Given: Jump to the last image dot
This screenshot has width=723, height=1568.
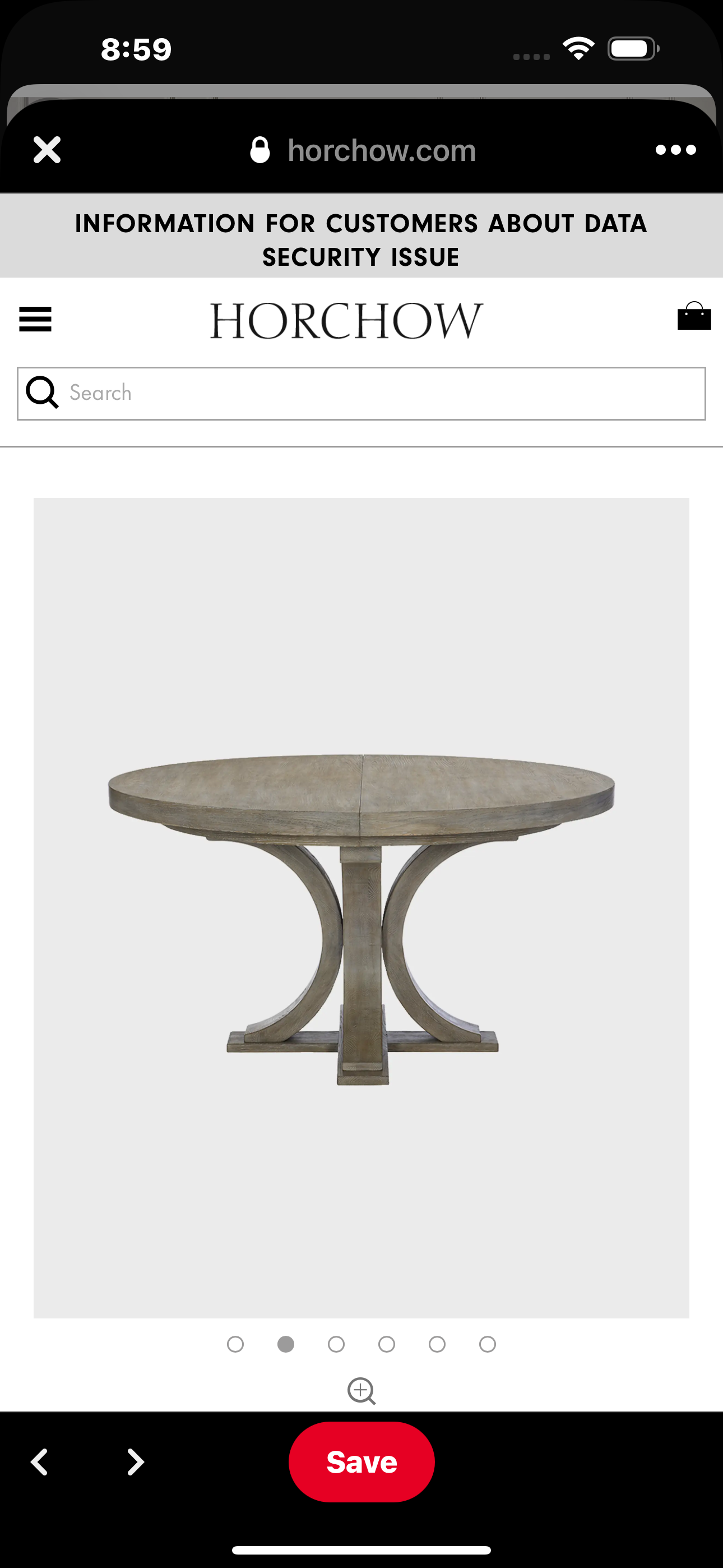Looking at the screenshot, I should [x=488, y=1344].
